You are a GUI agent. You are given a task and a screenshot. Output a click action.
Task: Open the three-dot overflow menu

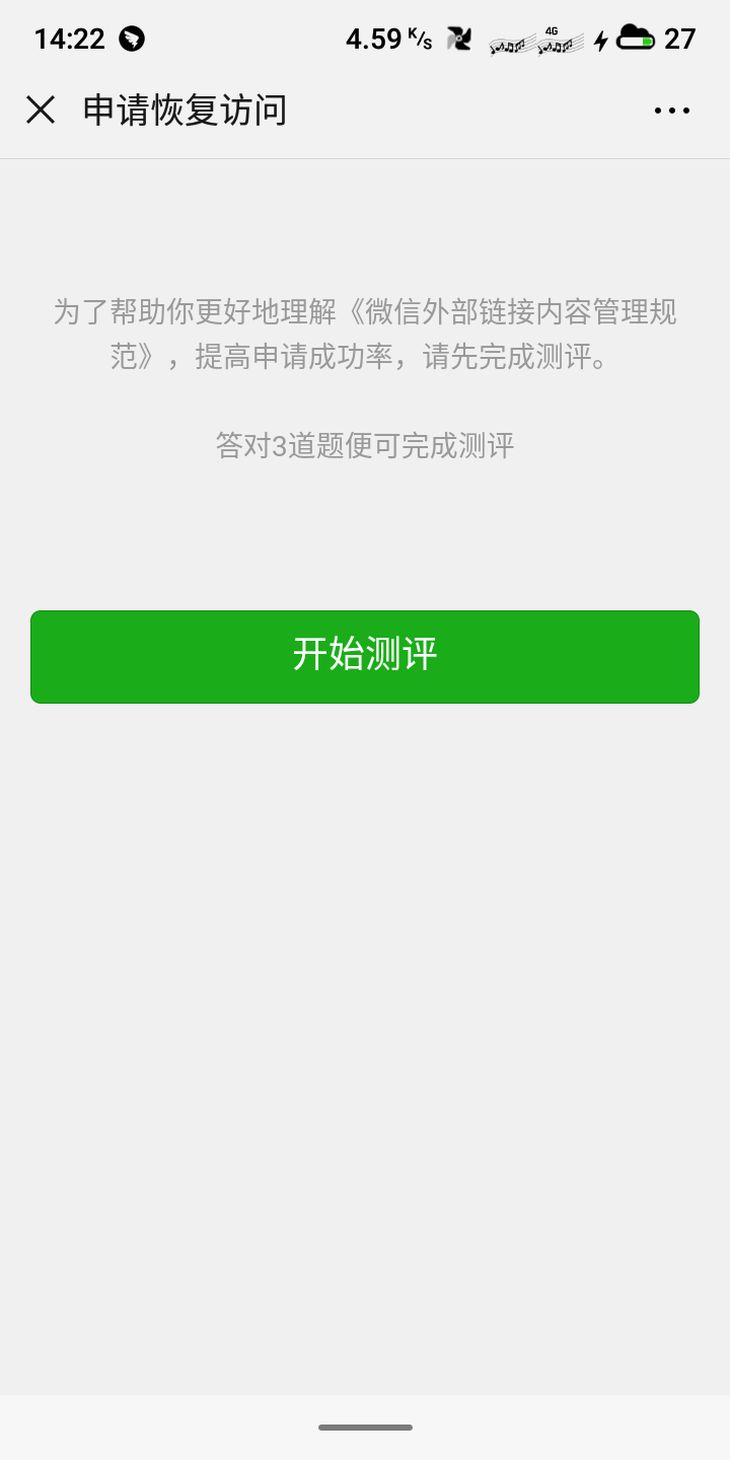pyautogui.click(x=672, y=110)
